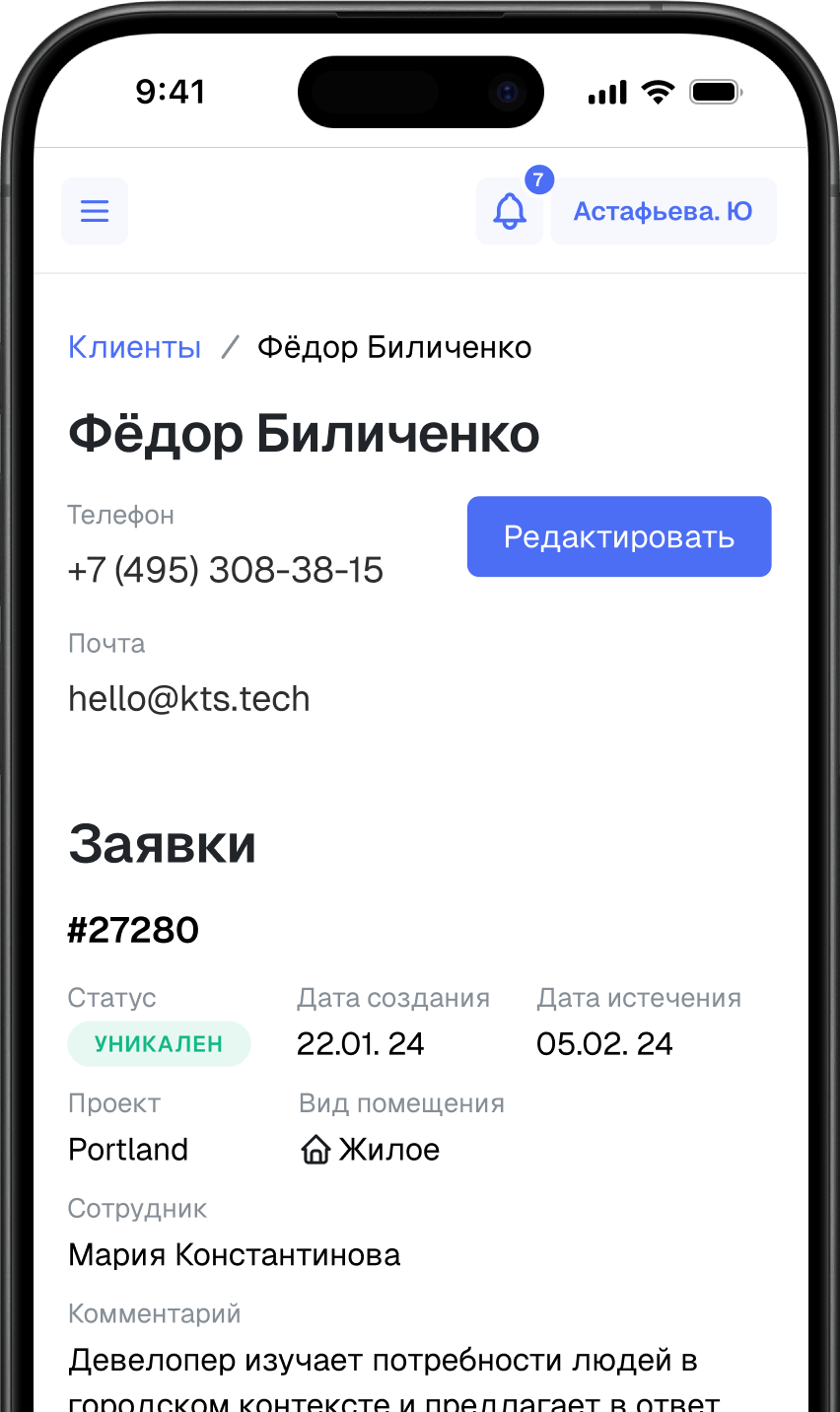Open the hamburger drawer menu
Screen dimensions: 840x1412
click(95, 211)
